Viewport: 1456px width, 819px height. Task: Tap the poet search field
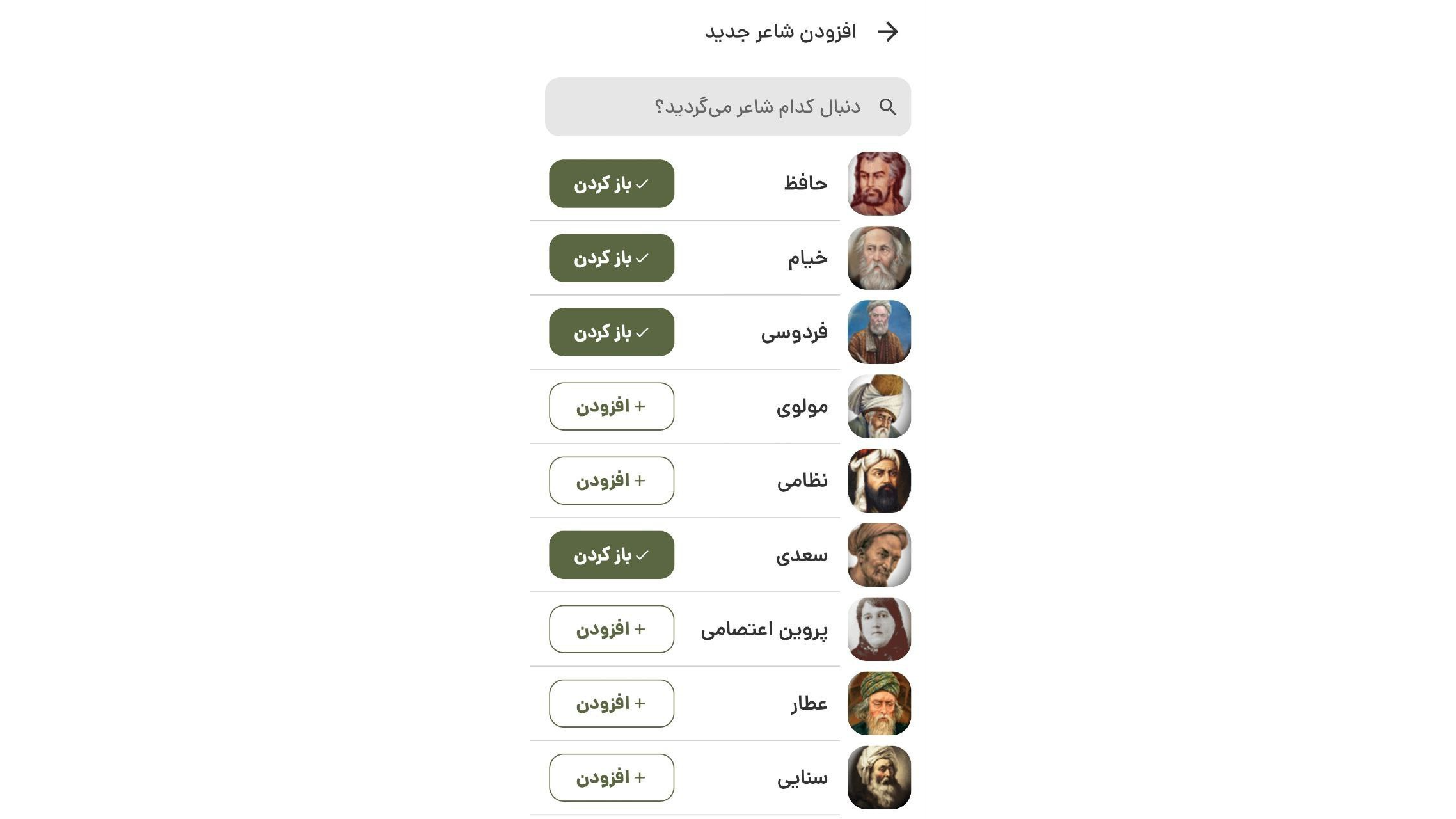tap(727, 107)
